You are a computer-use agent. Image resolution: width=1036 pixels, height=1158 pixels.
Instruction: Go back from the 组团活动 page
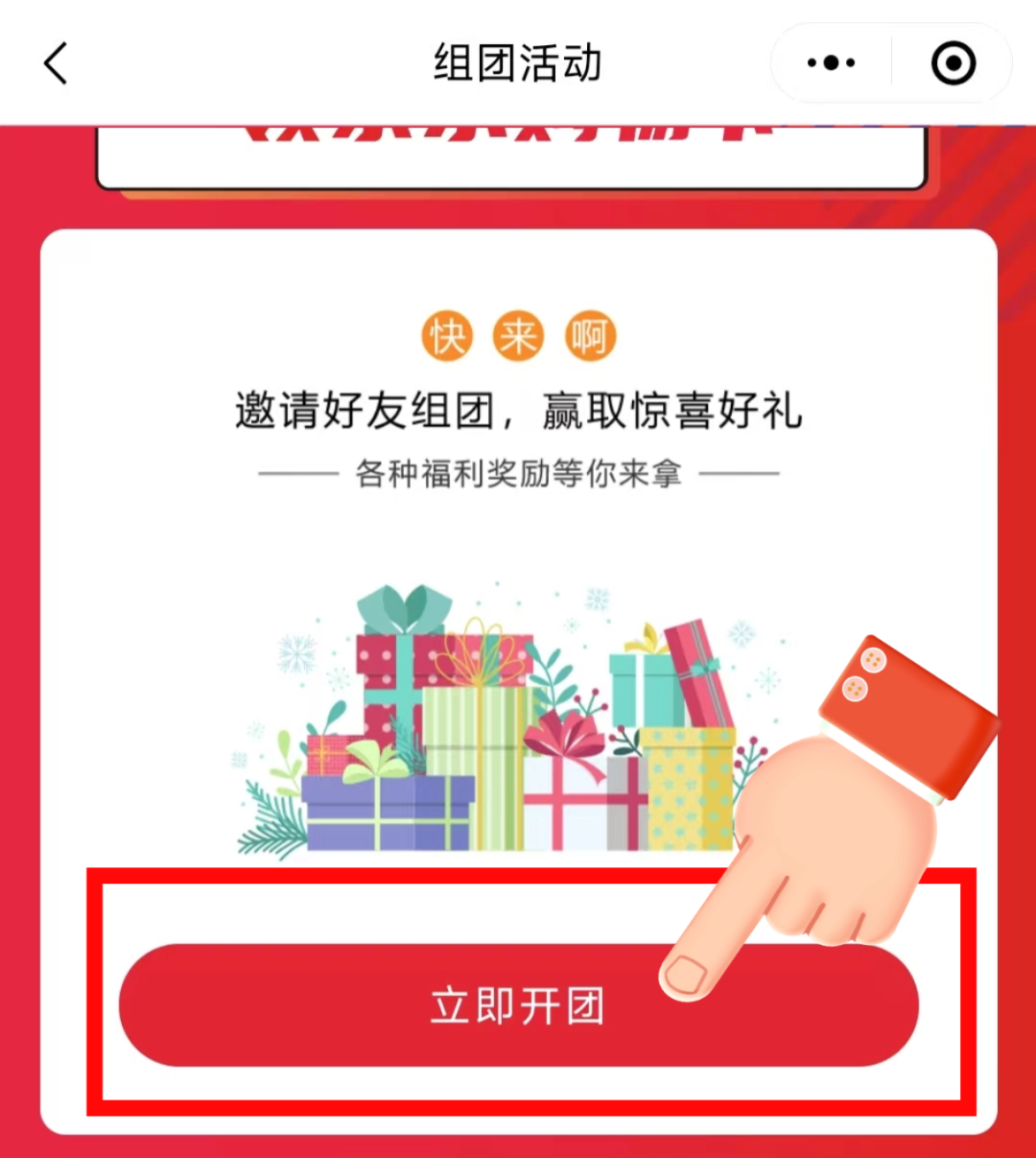pos(56,64)
